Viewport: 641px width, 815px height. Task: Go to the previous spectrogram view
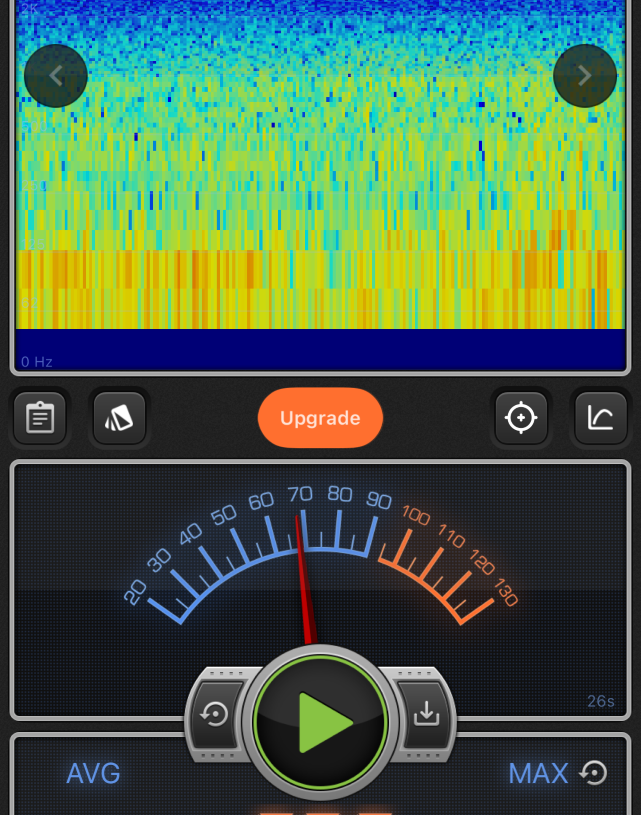tap(56, 76)
